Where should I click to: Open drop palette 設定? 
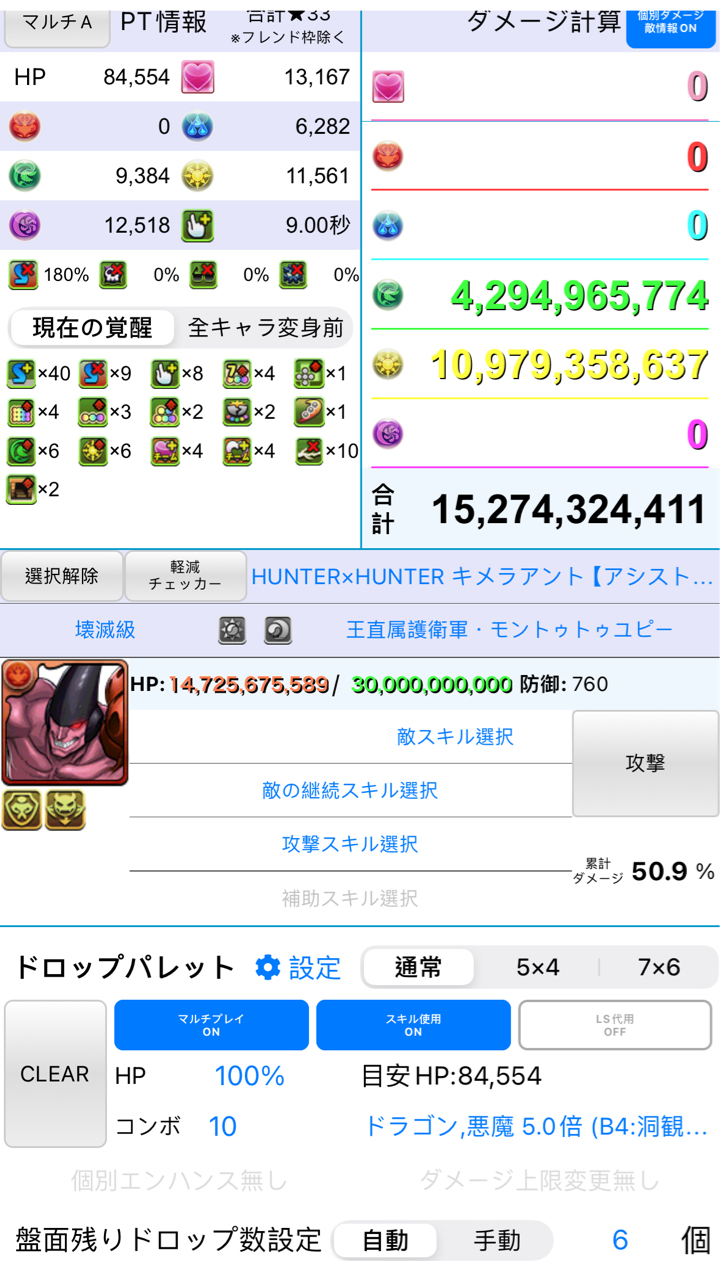click(298, 967)
